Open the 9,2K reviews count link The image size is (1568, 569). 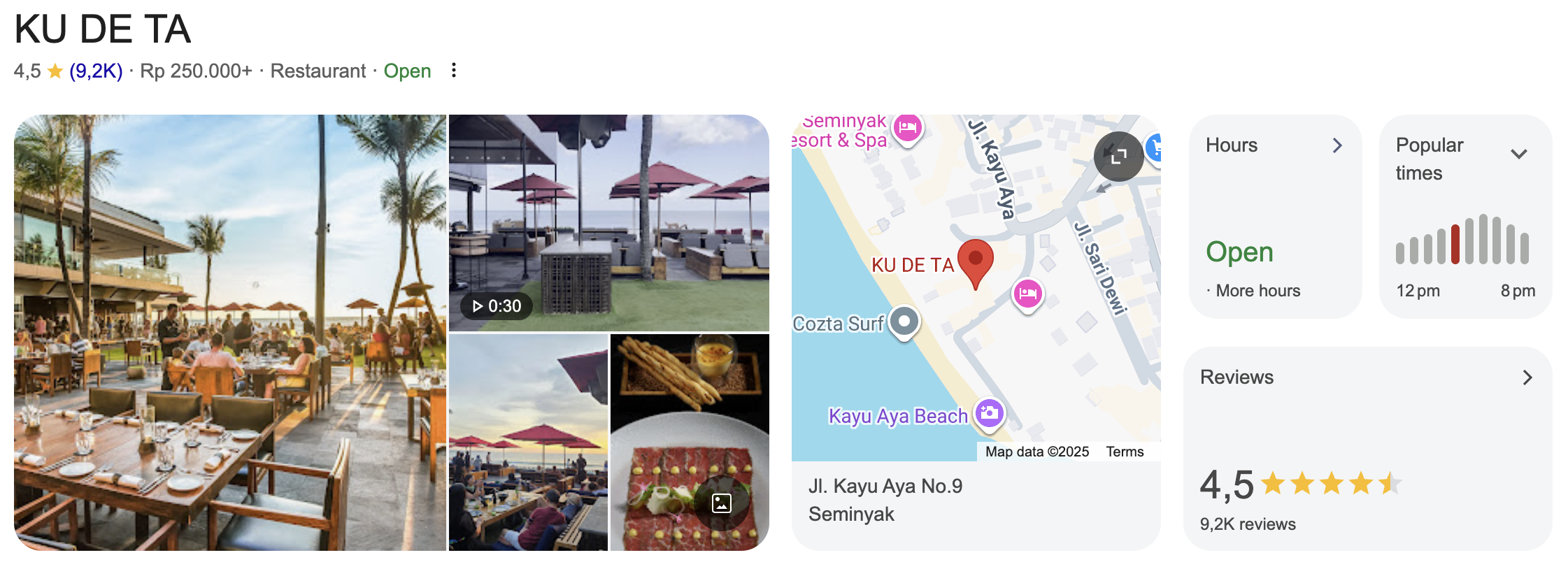pyautogui.click(x=96, y=71)
